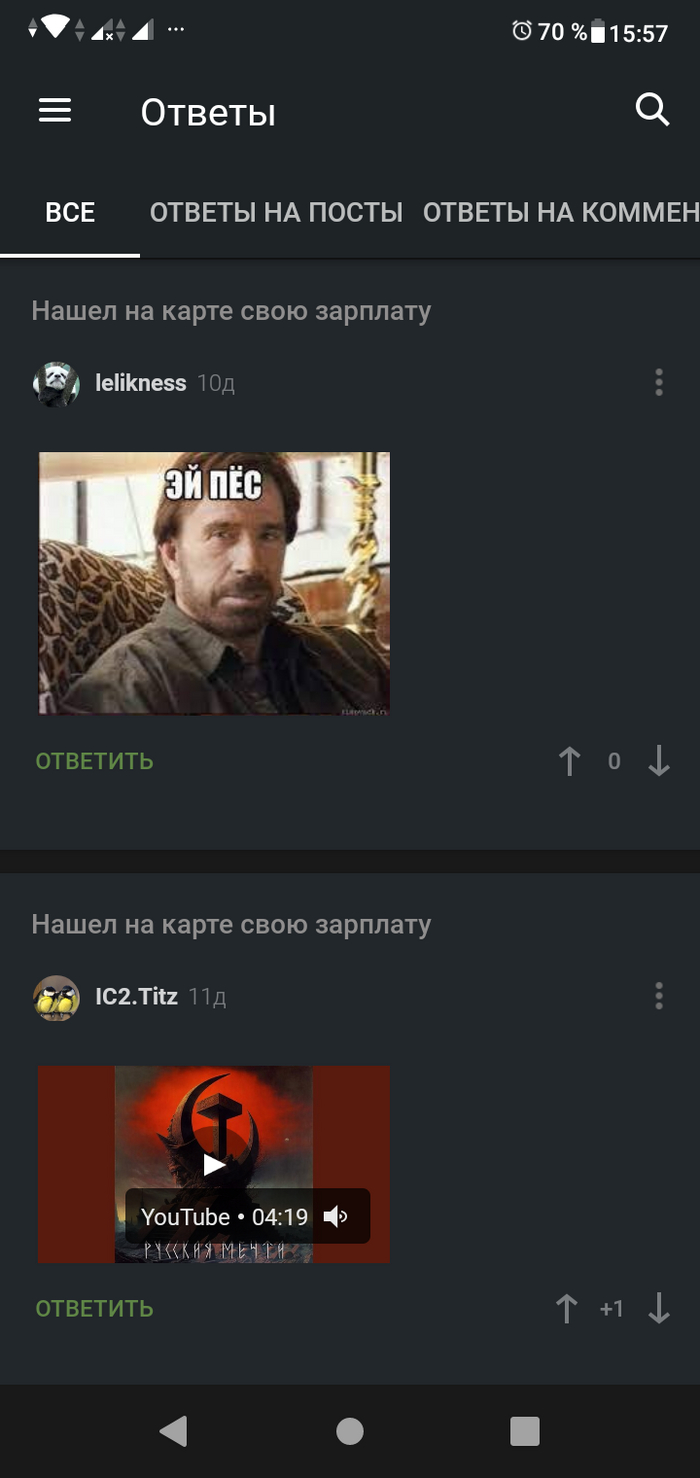This screenshot has width=700, height=1478.
Task: Reply to lelikness's comment
Action: tap(94, 761)
